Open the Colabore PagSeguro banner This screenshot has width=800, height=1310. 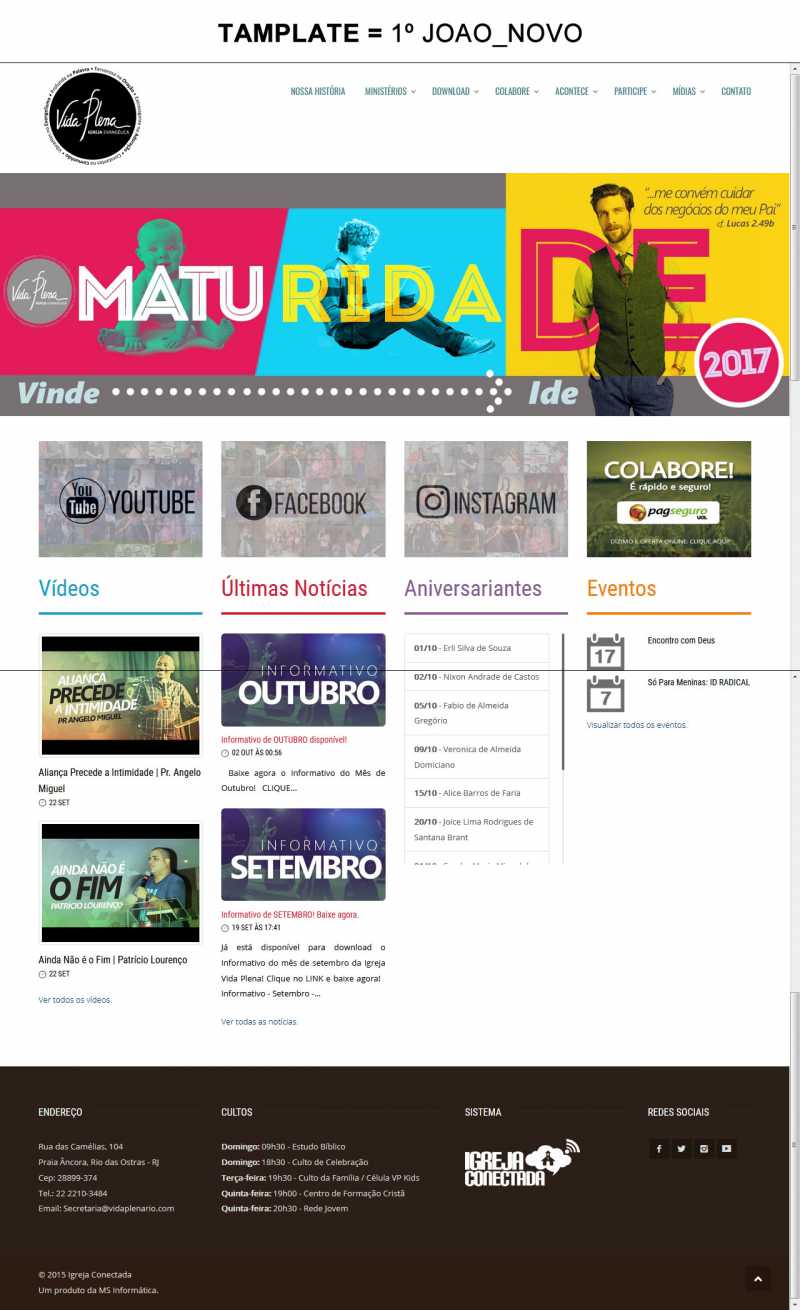coord(669,499)
